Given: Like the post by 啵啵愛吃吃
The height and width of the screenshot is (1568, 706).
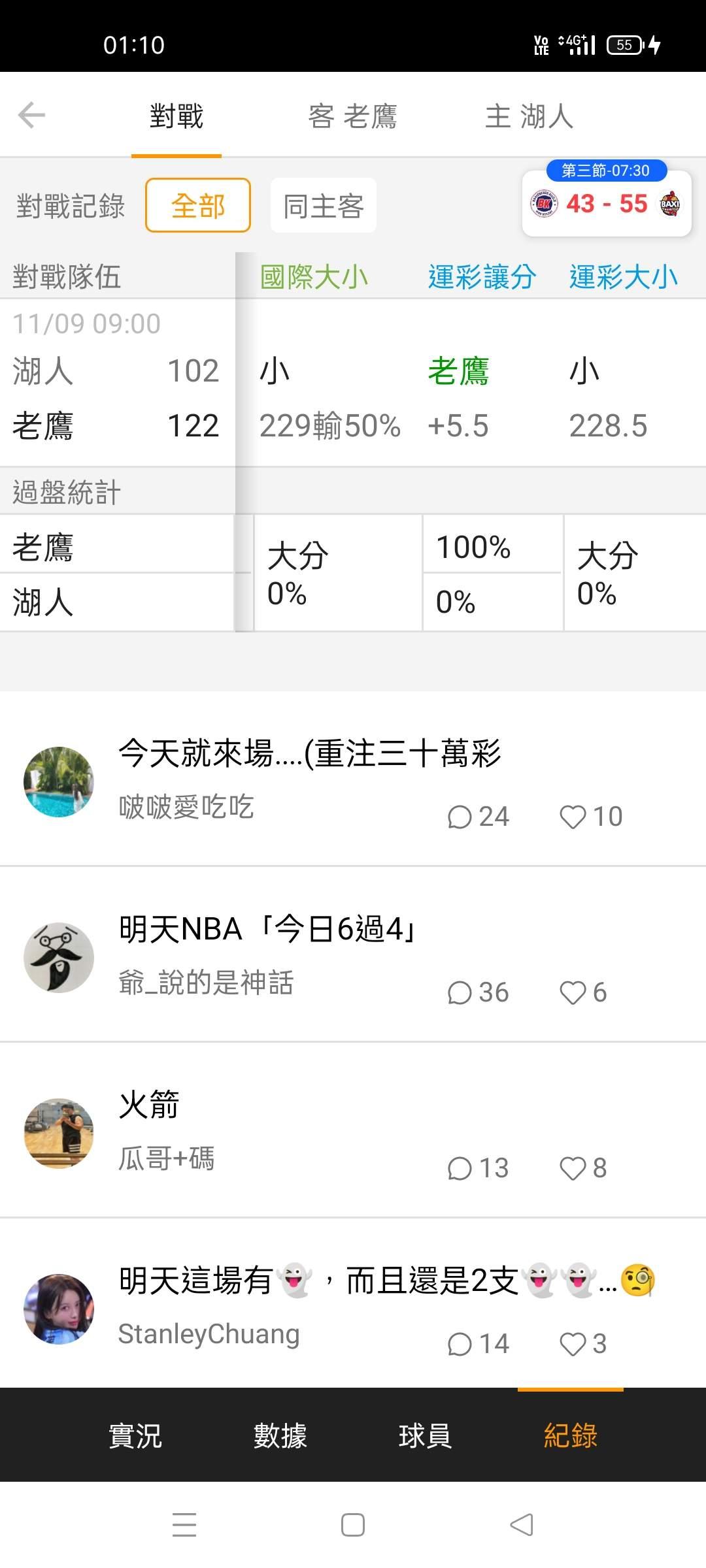Looking at the screenshot, I should click(573, 817).
